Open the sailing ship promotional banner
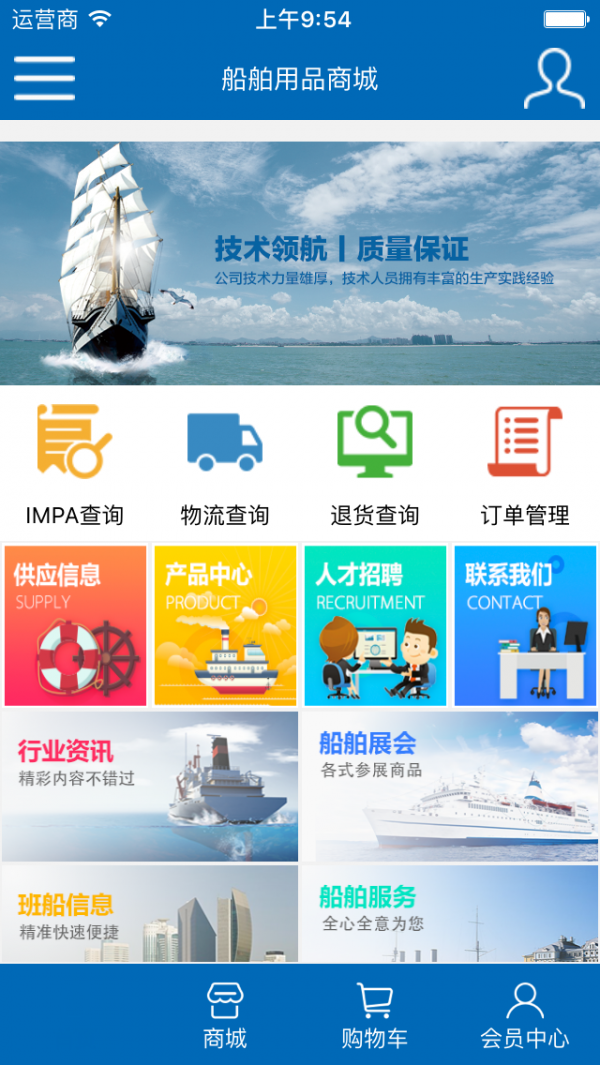The width and height of the screenshot is (600, 1065). click(300, 263)
